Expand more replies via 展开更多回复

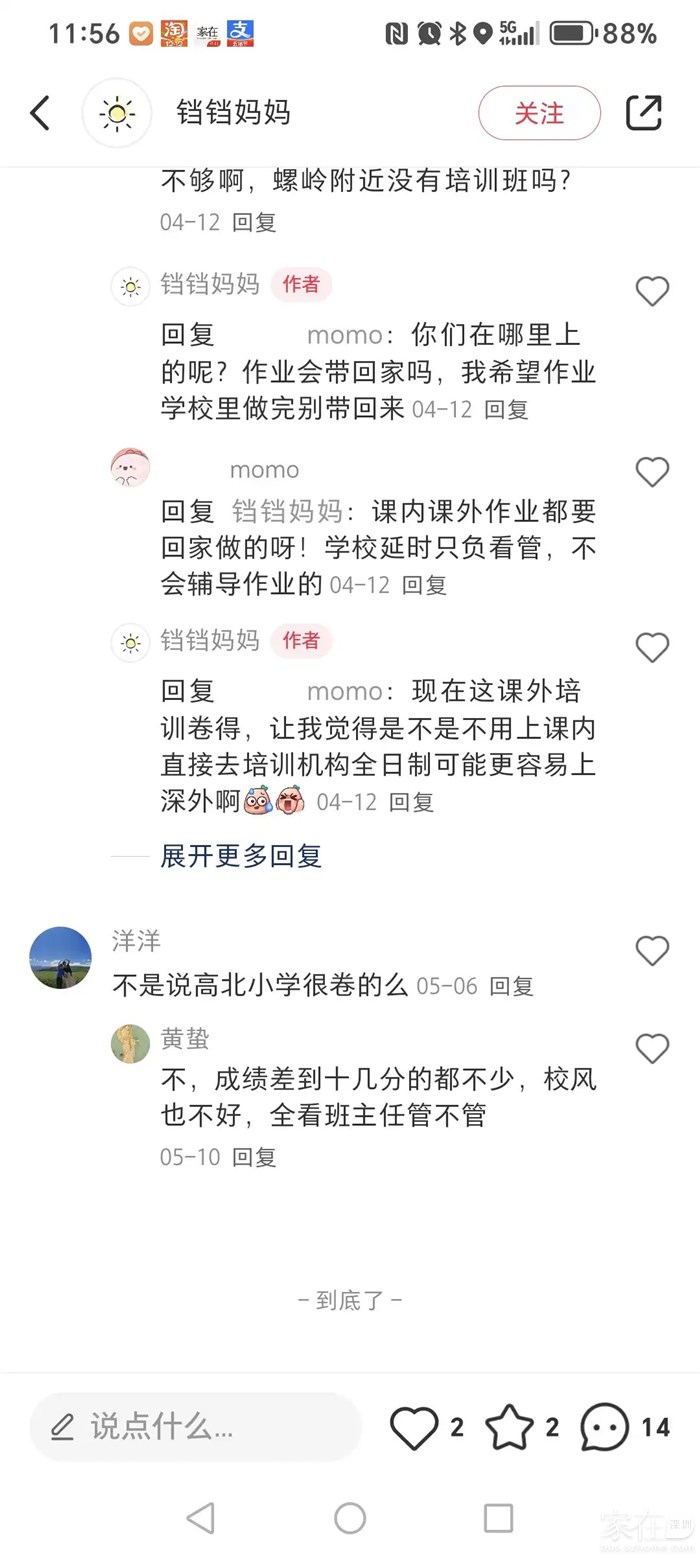[x=241, y=856]
